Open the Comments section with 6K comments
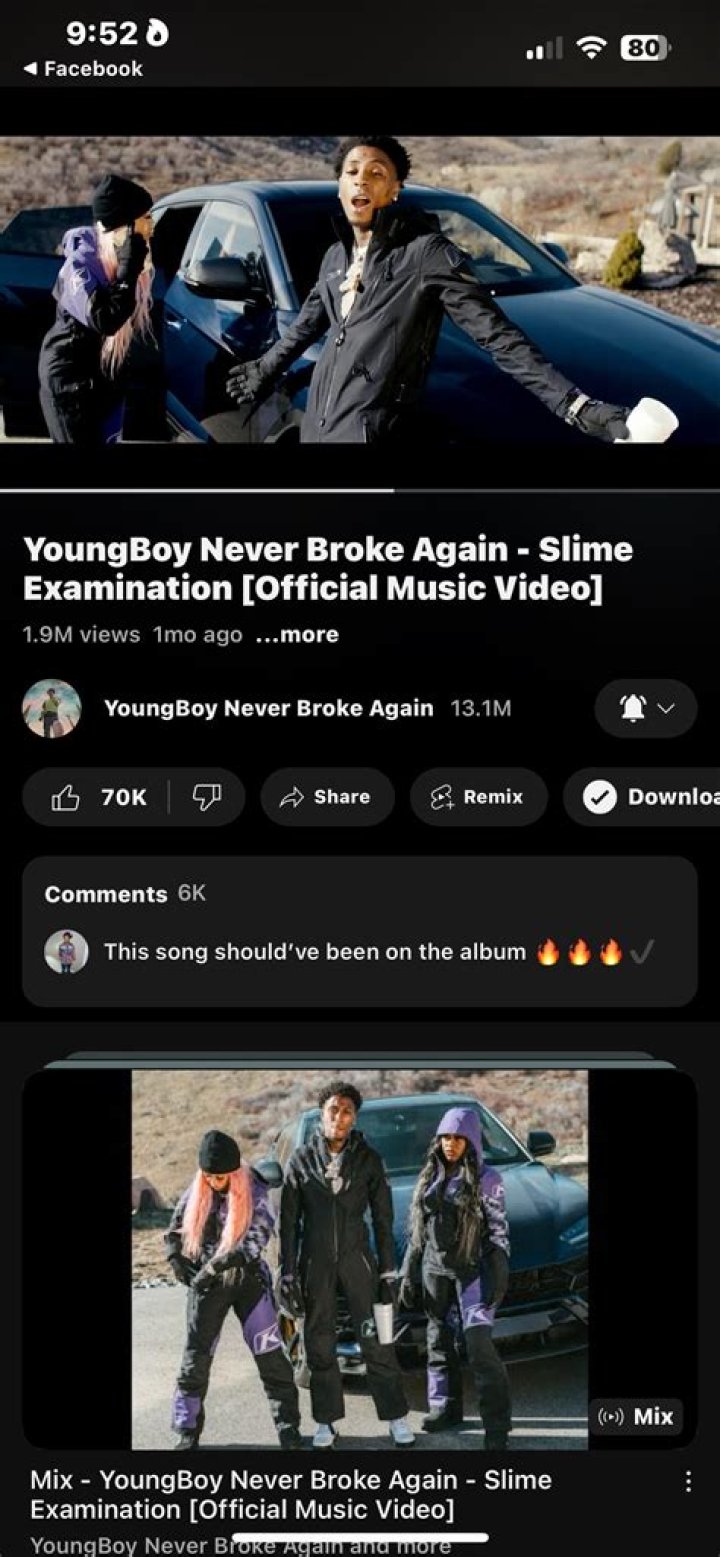 [359, 930]
